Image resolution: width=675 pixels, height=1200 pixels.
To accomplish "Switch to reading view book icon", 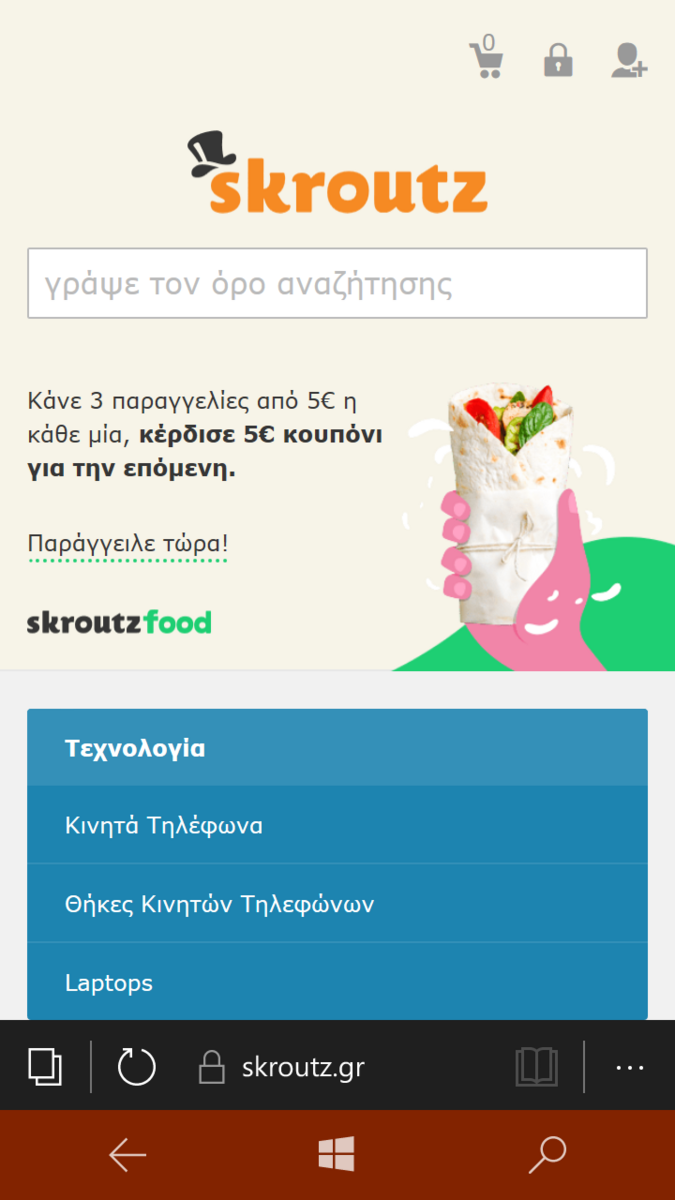I will (537, 1067).
